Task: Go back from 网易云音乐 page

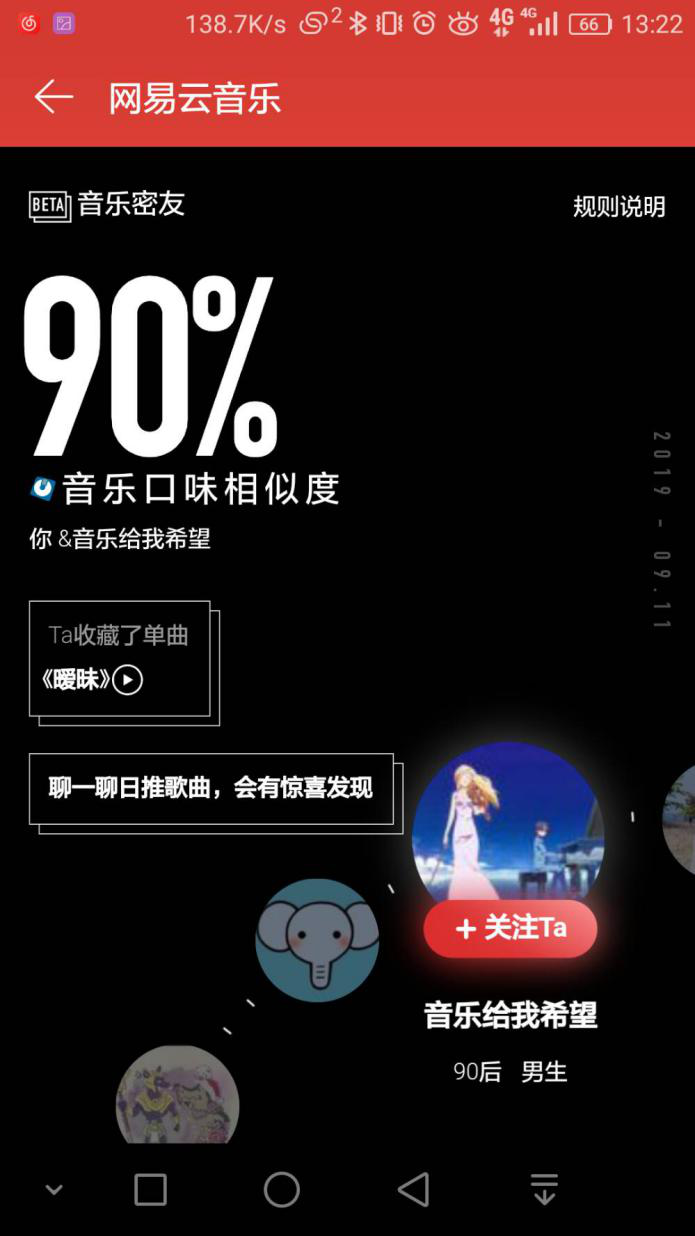Action: click(x=54, y=98)
